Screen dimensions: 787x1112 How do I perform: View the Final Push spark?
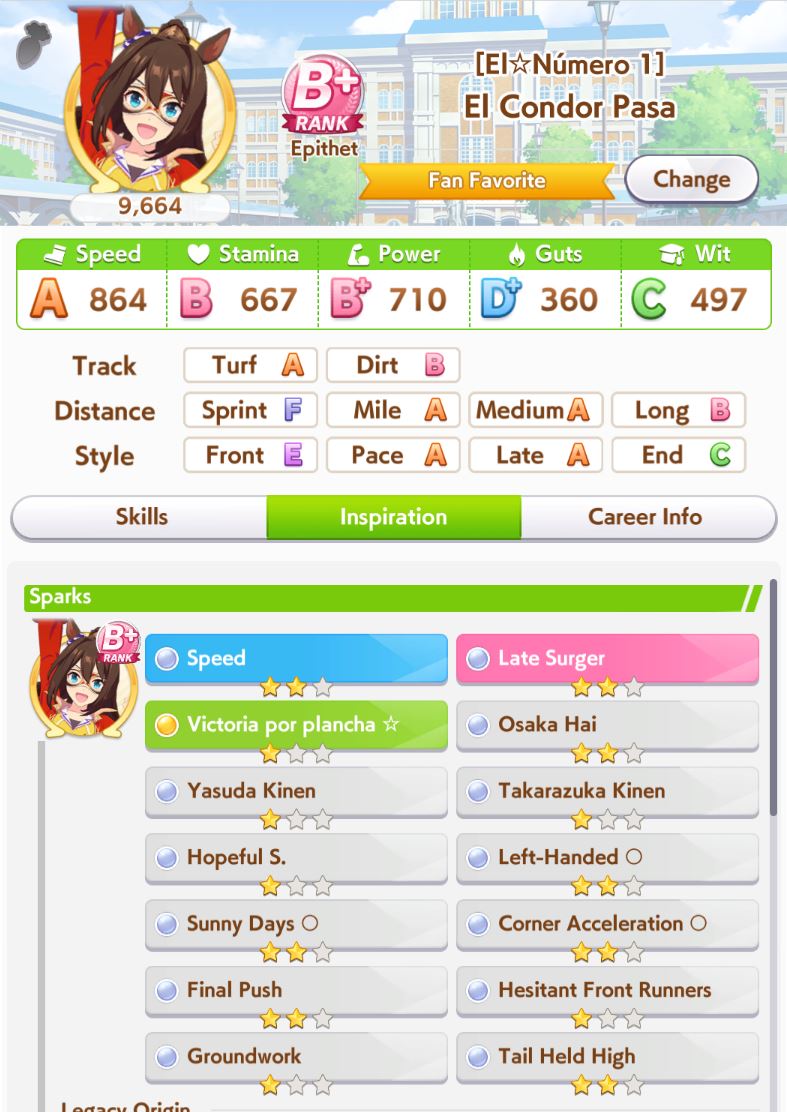(296, 990)
